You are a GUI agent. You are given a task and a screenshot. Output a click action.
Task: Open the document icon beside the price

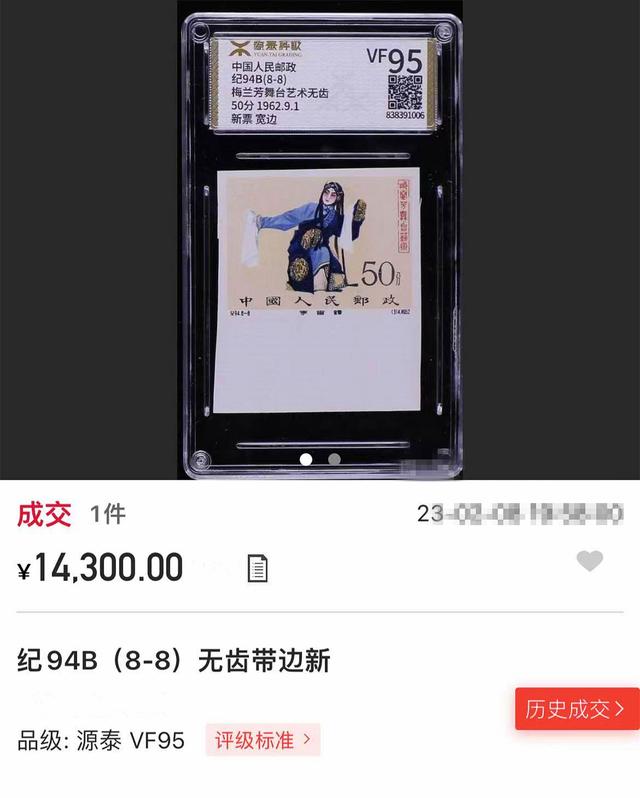pos(257,568)
